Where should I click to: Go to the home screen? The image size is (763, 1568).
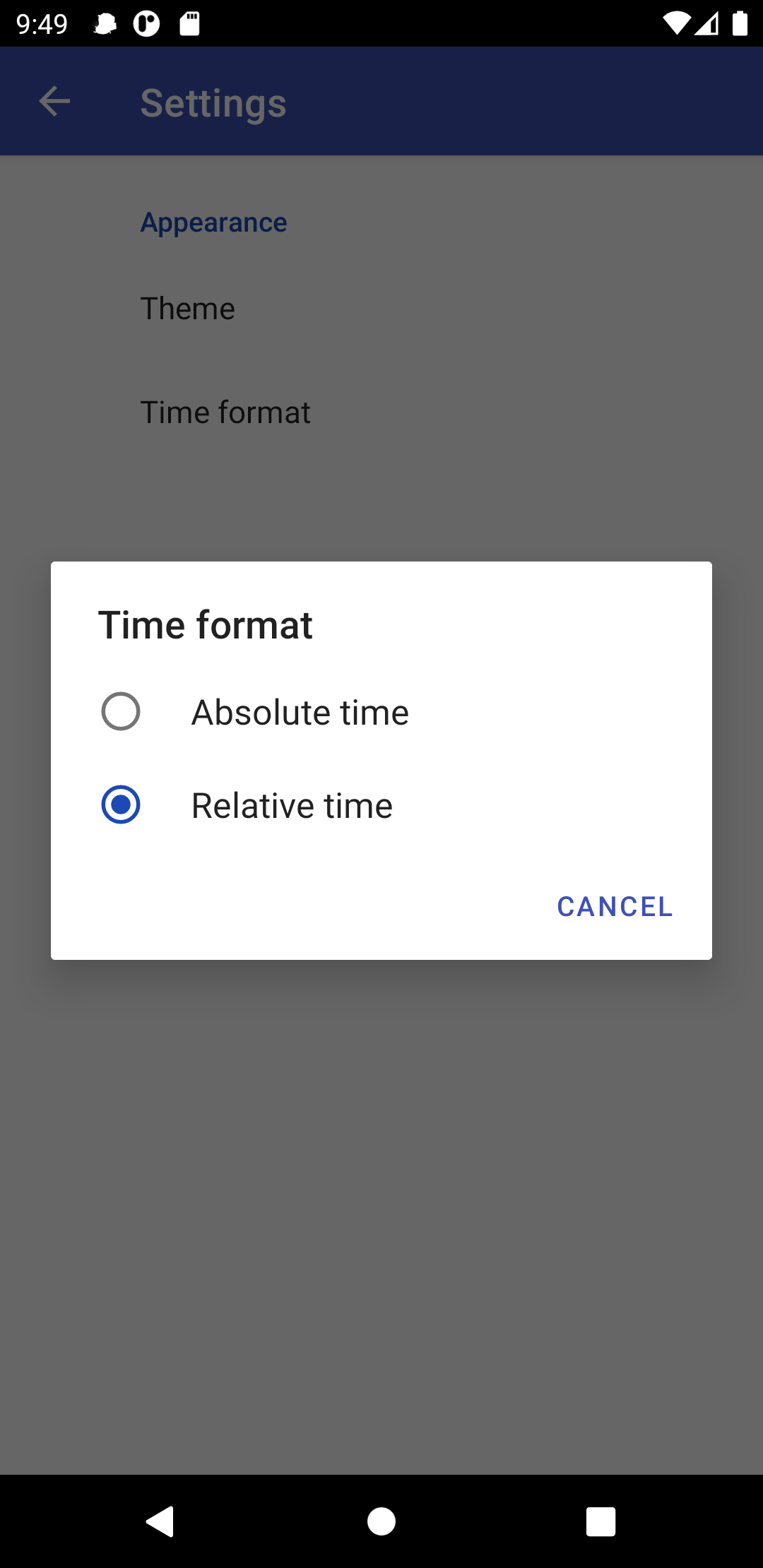(x=381, y=1521)
